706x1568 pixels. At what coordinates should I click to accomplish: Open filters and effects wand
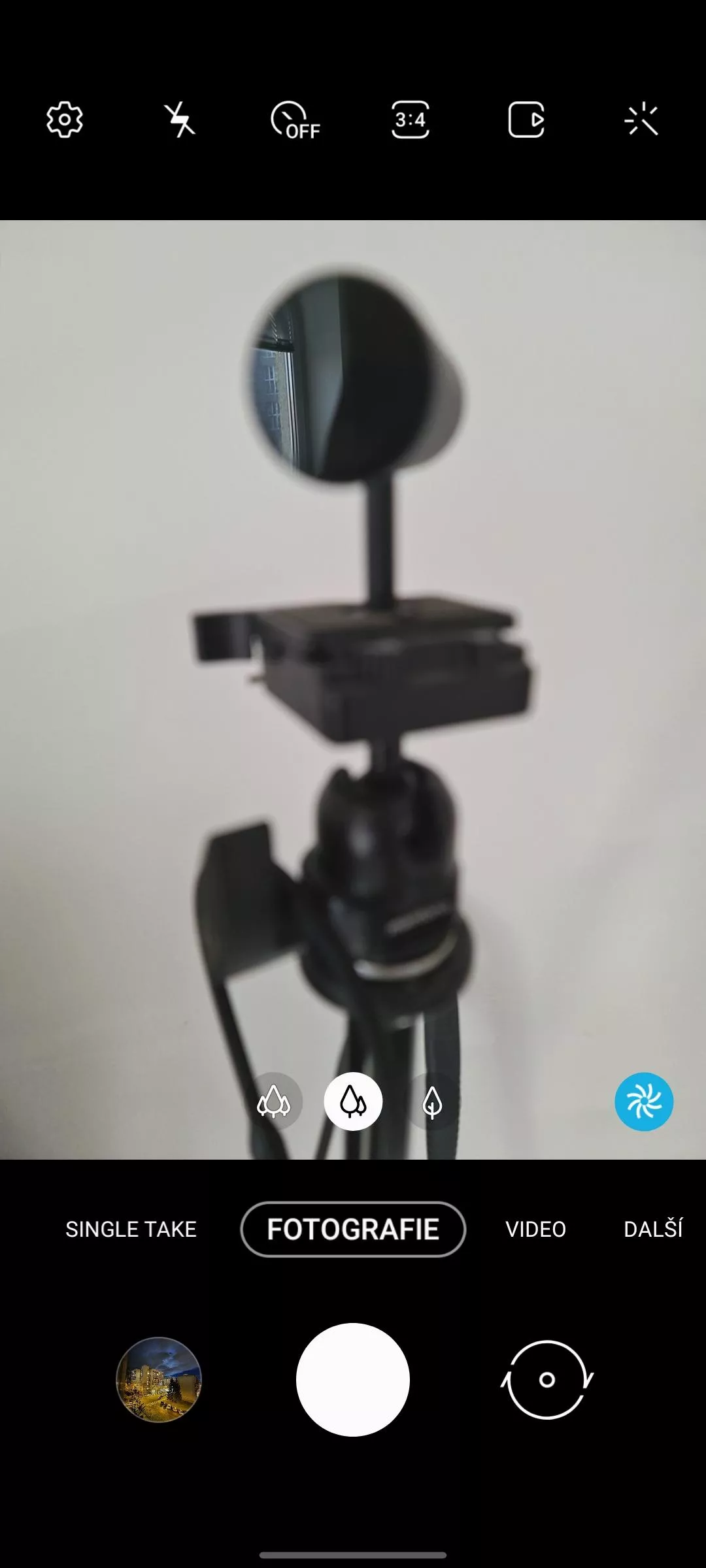point(641,120)
